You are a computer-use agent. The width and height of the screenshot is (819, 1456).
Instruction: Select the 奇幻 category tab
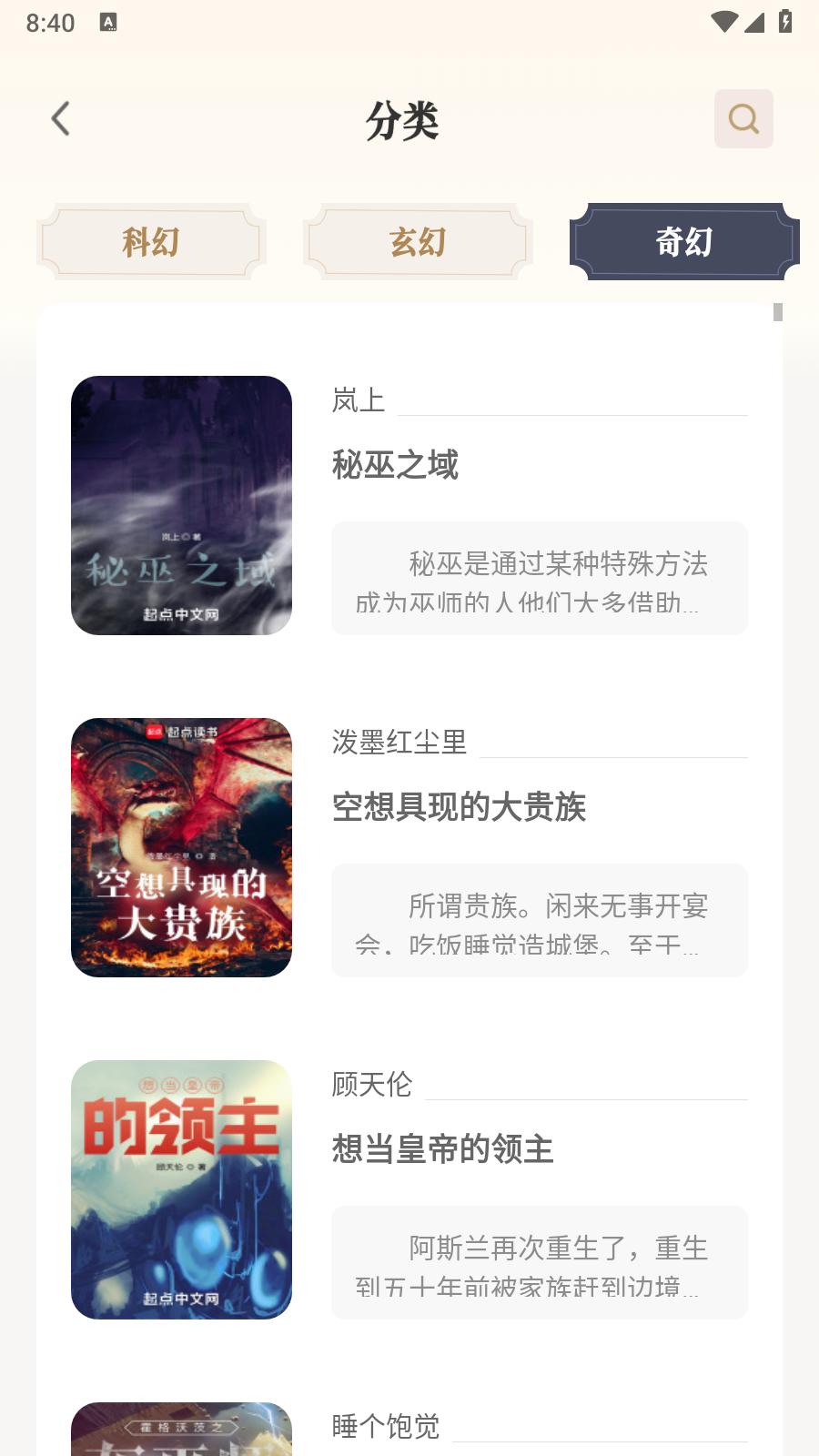[683, 241]
